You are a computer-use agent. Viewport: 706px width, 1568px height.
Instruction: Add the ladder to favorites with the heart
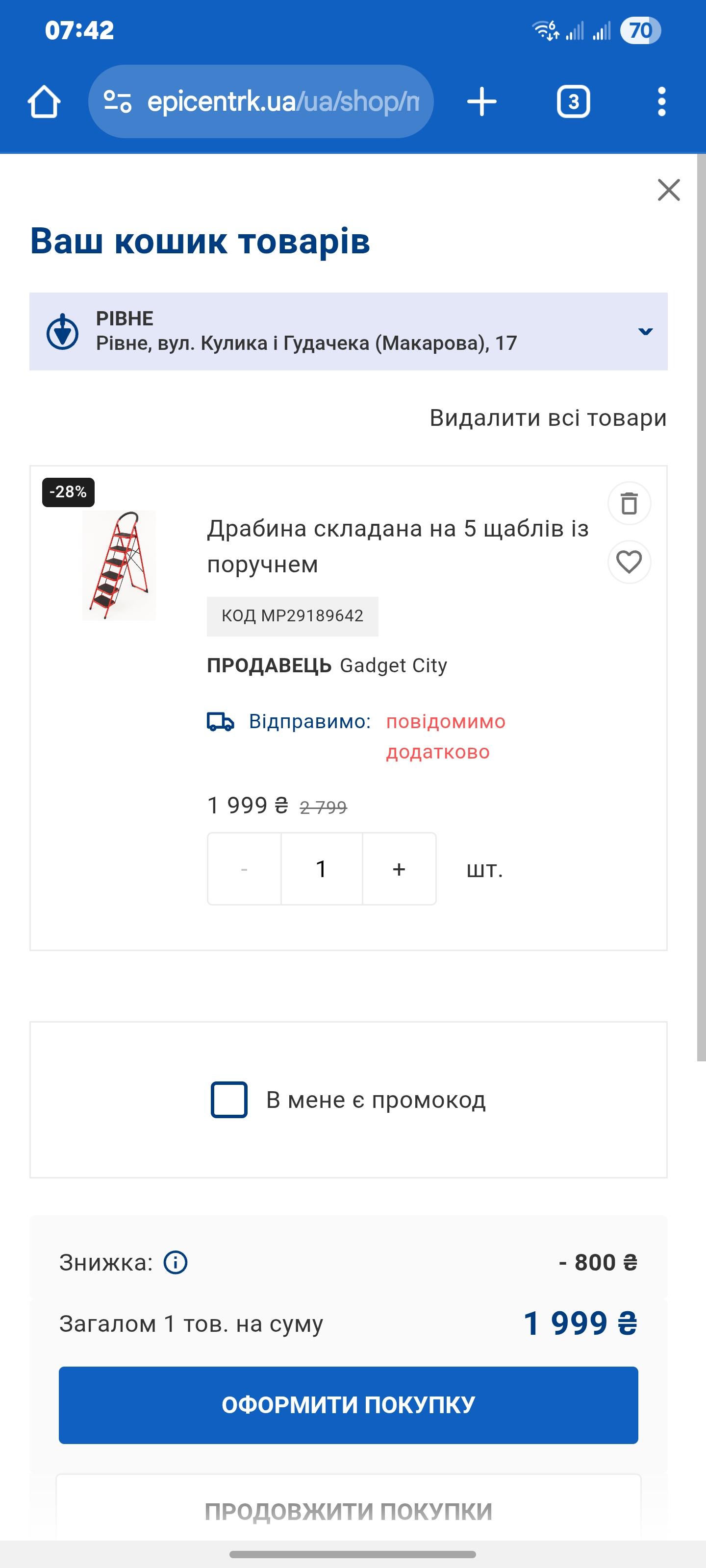click(x=629, y=562)
